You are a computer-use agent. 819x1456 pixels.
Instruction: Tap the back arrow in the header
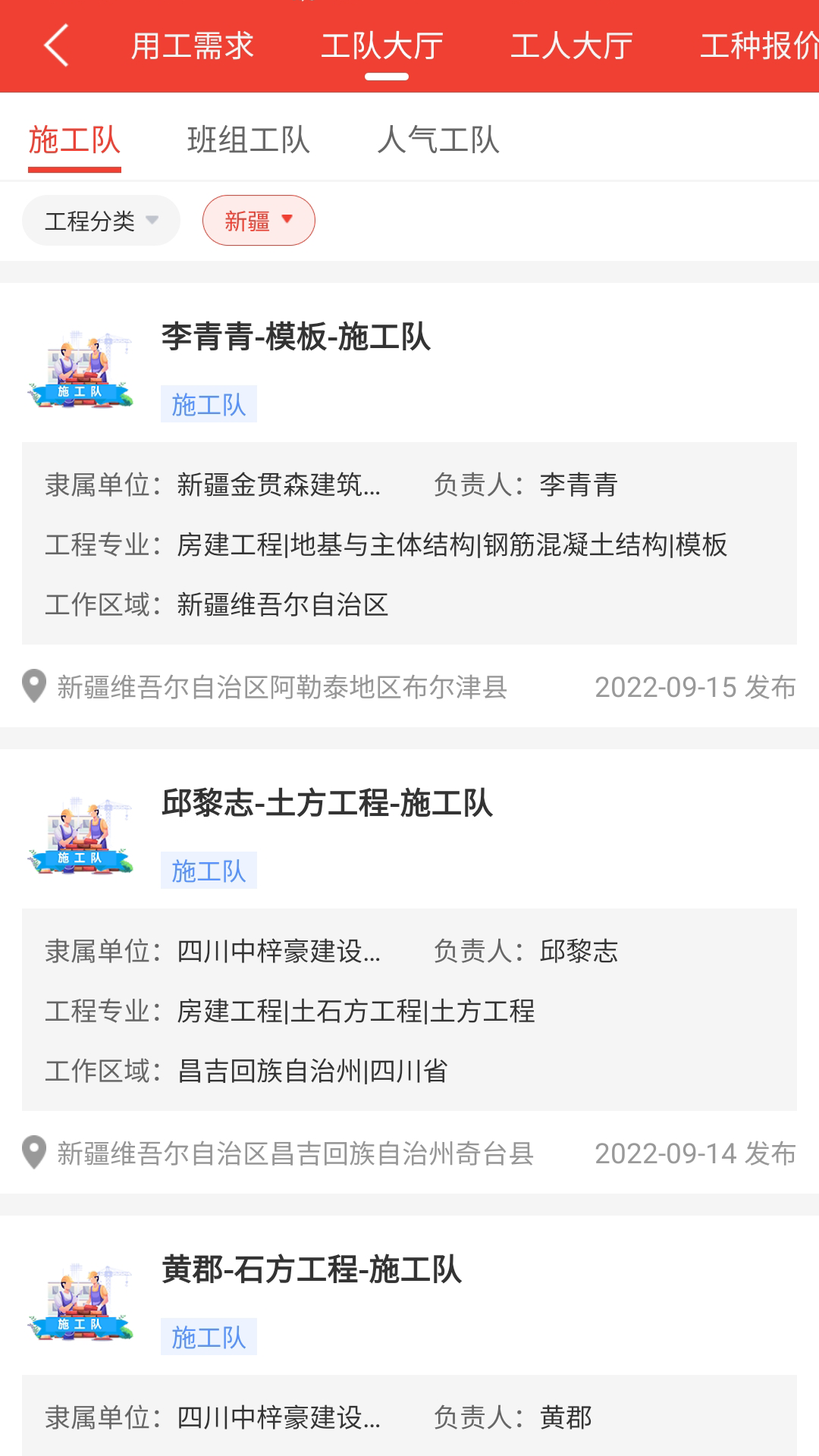coord(55,45)
